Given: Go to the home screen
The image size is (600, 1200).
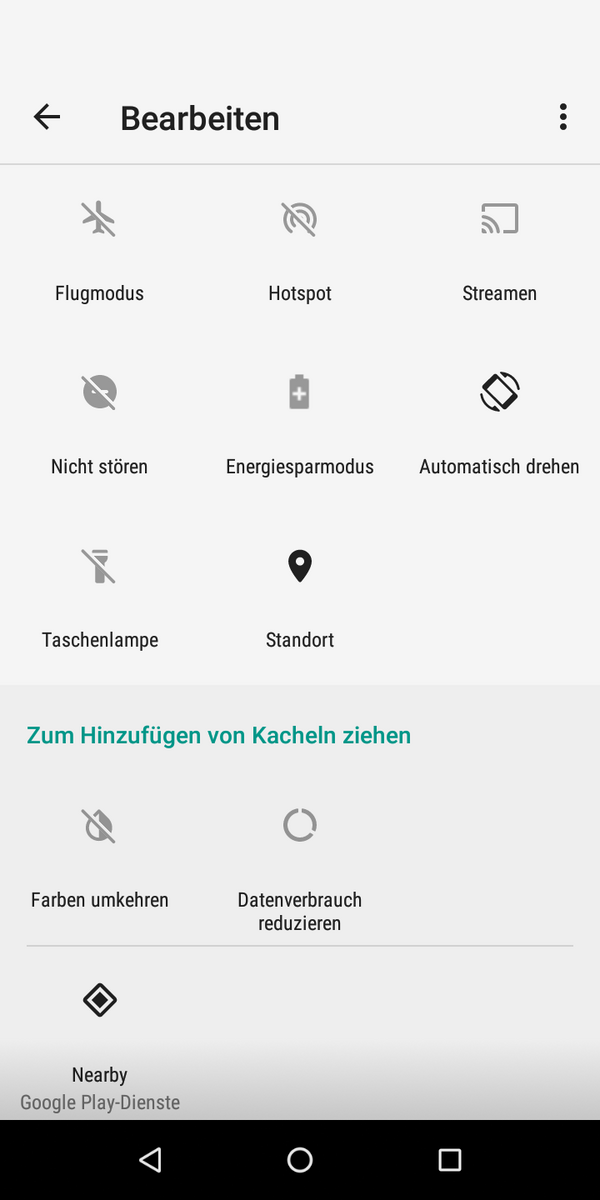Looking at the screenshot, I should tap(300, 1160).
